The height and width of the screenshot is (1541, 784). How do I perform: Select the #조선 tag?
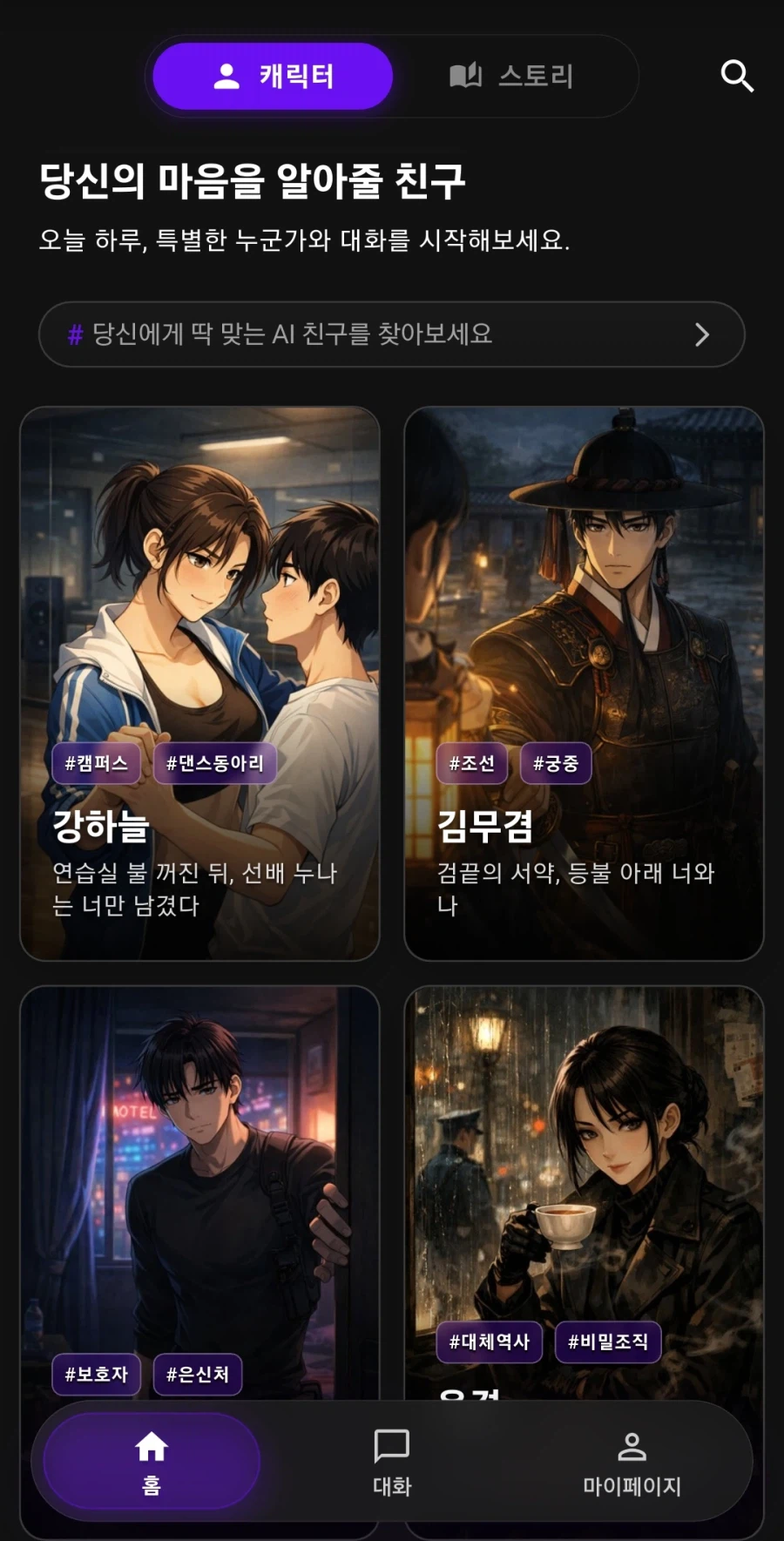[471, 763]
